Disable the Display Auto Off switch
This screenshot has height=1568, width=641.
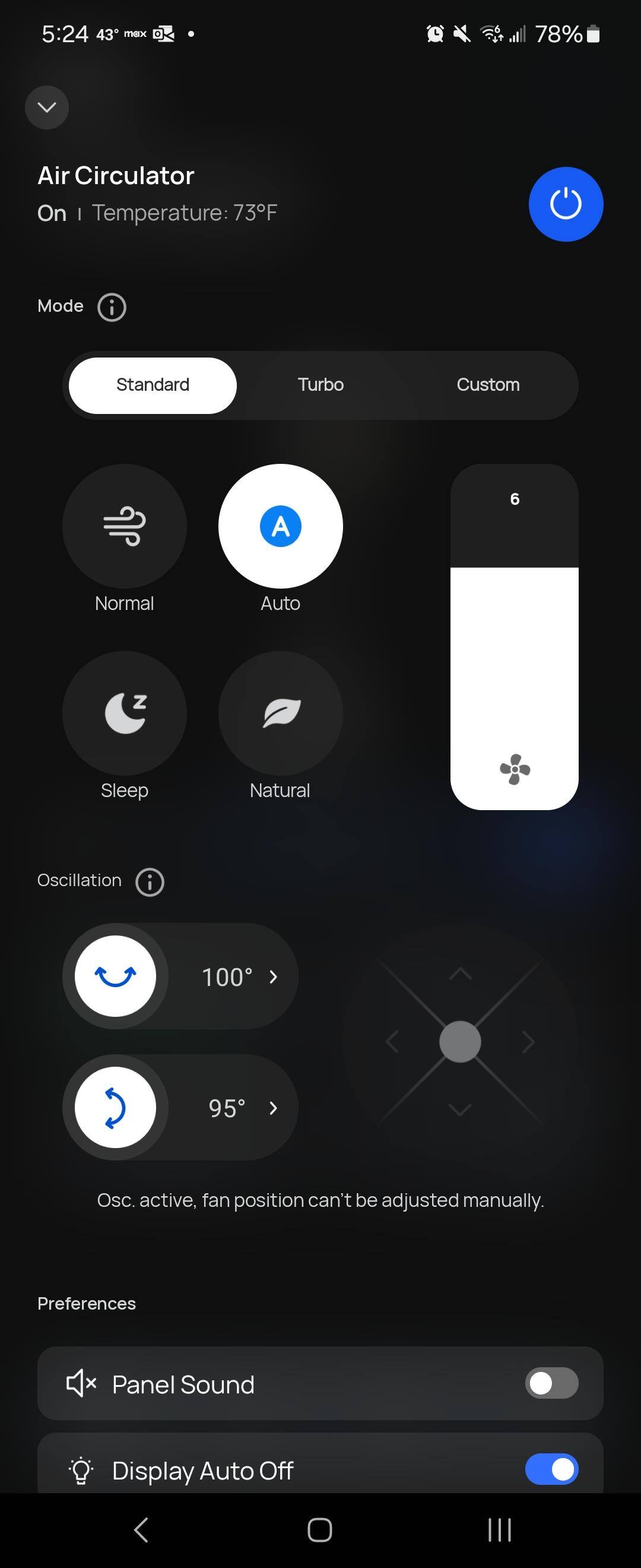(551, 1469)
